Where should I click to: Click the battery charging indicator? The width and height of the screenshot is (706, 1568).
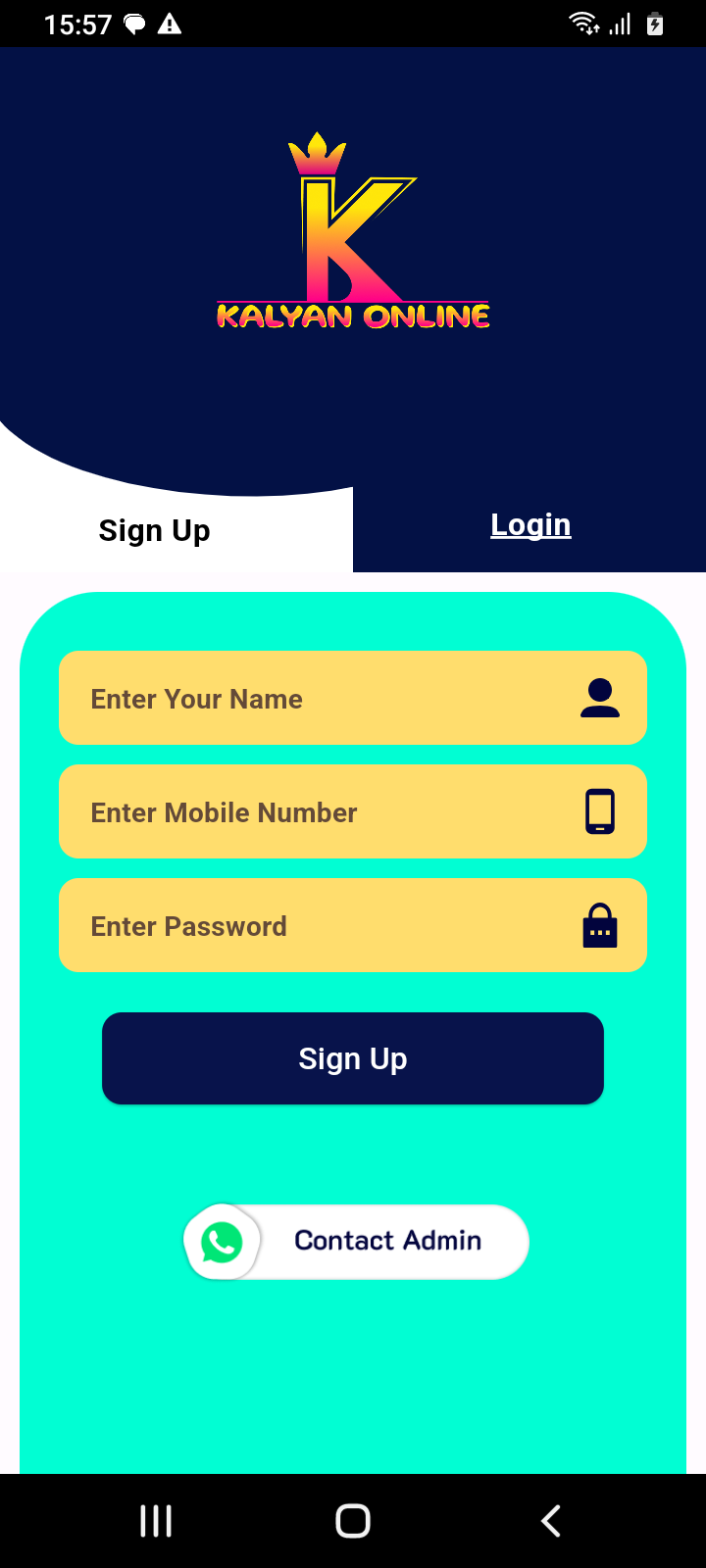click(x=655, y=24)
